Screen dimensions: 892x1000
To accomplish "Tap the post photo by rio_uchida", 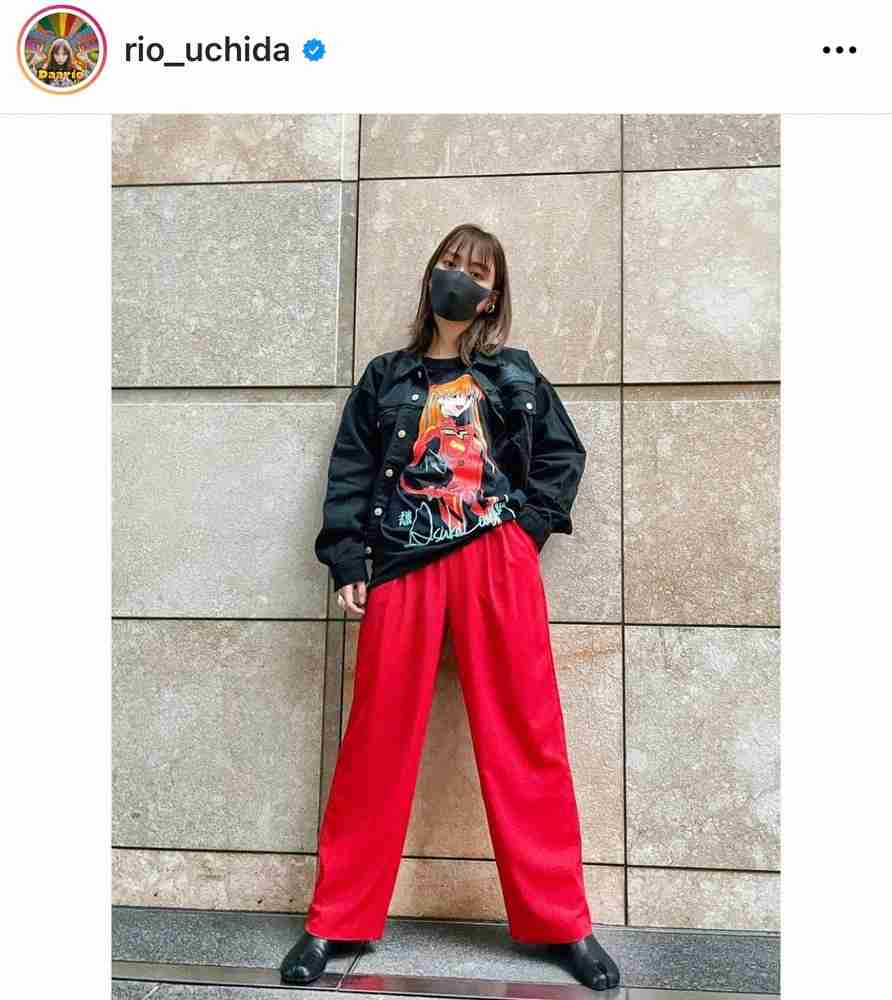I will [x=446, y=556].
